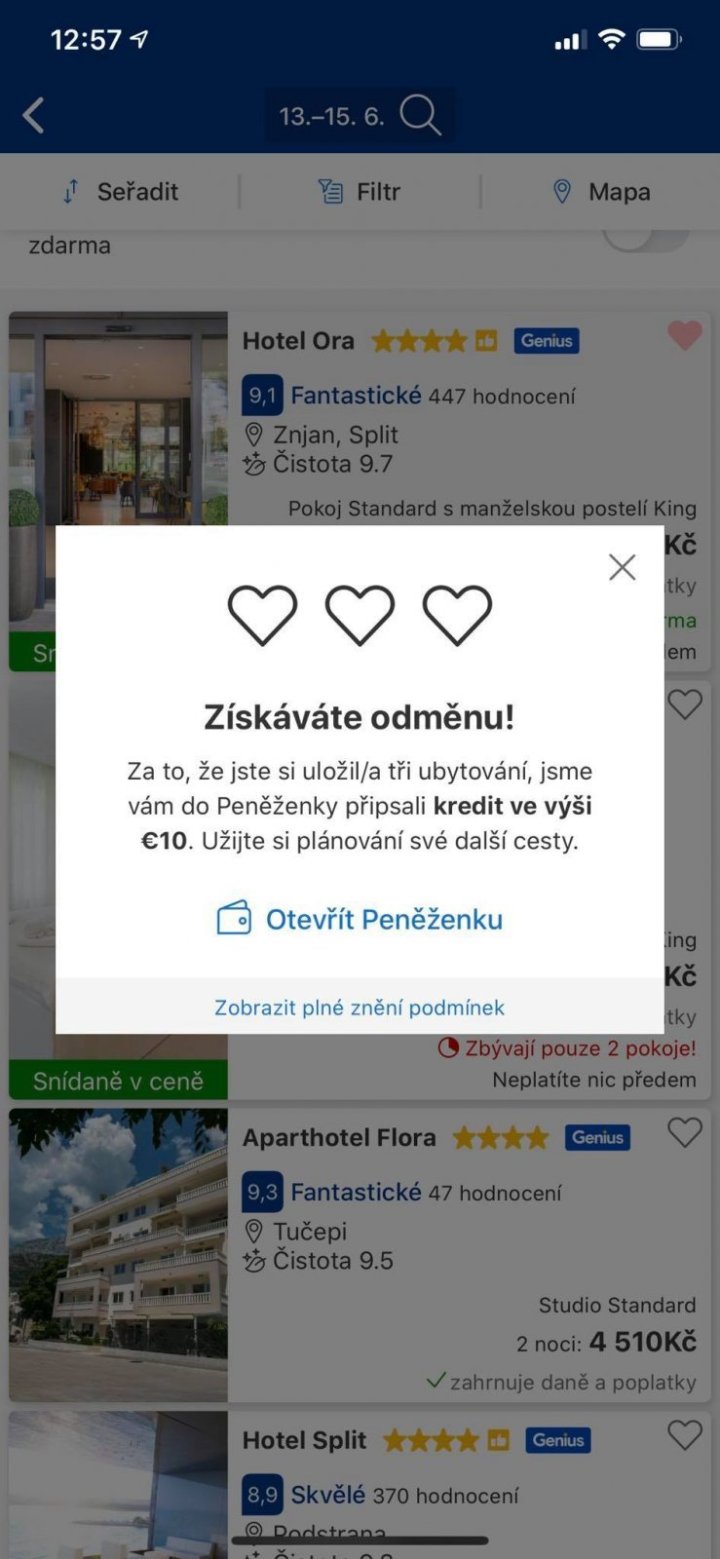The image size is (720, 1559).
Task: Remove Hotel Ora from saved favorites
Action: tap(684, 336)
